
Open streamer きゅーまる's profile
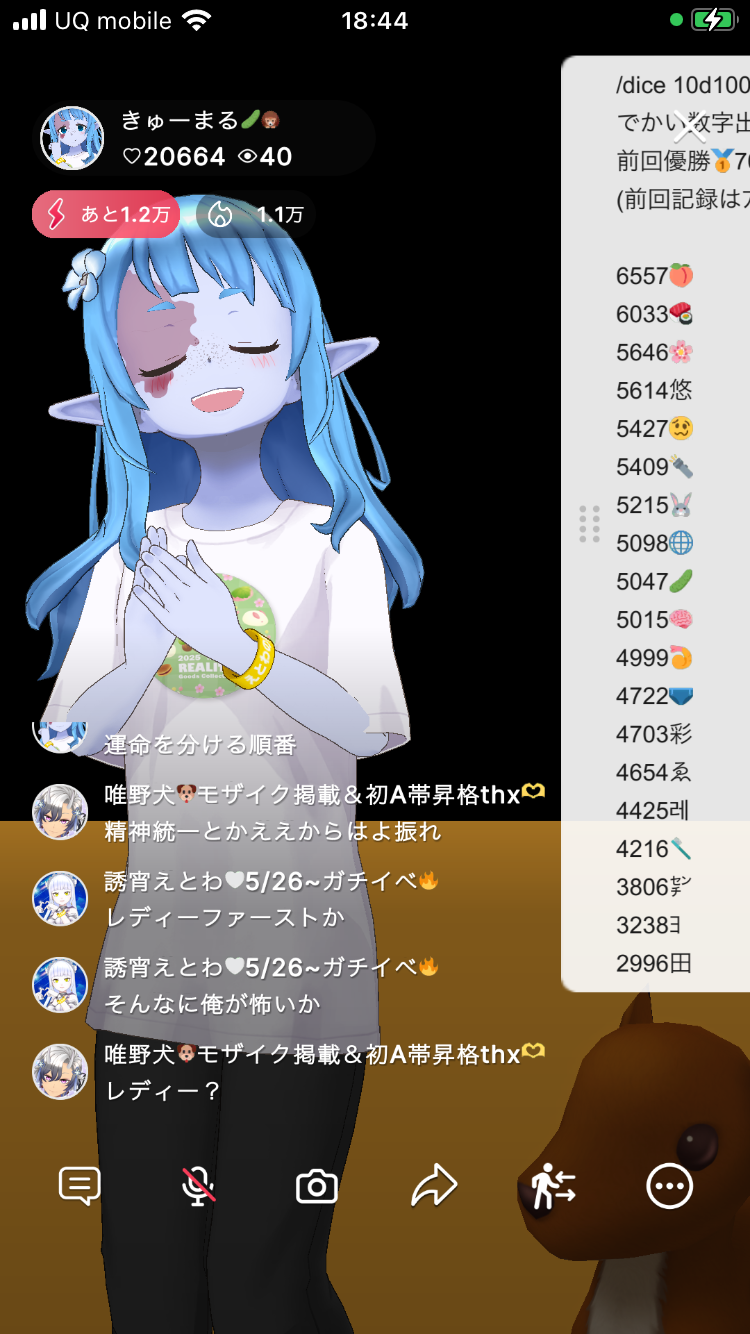[72, 138]
